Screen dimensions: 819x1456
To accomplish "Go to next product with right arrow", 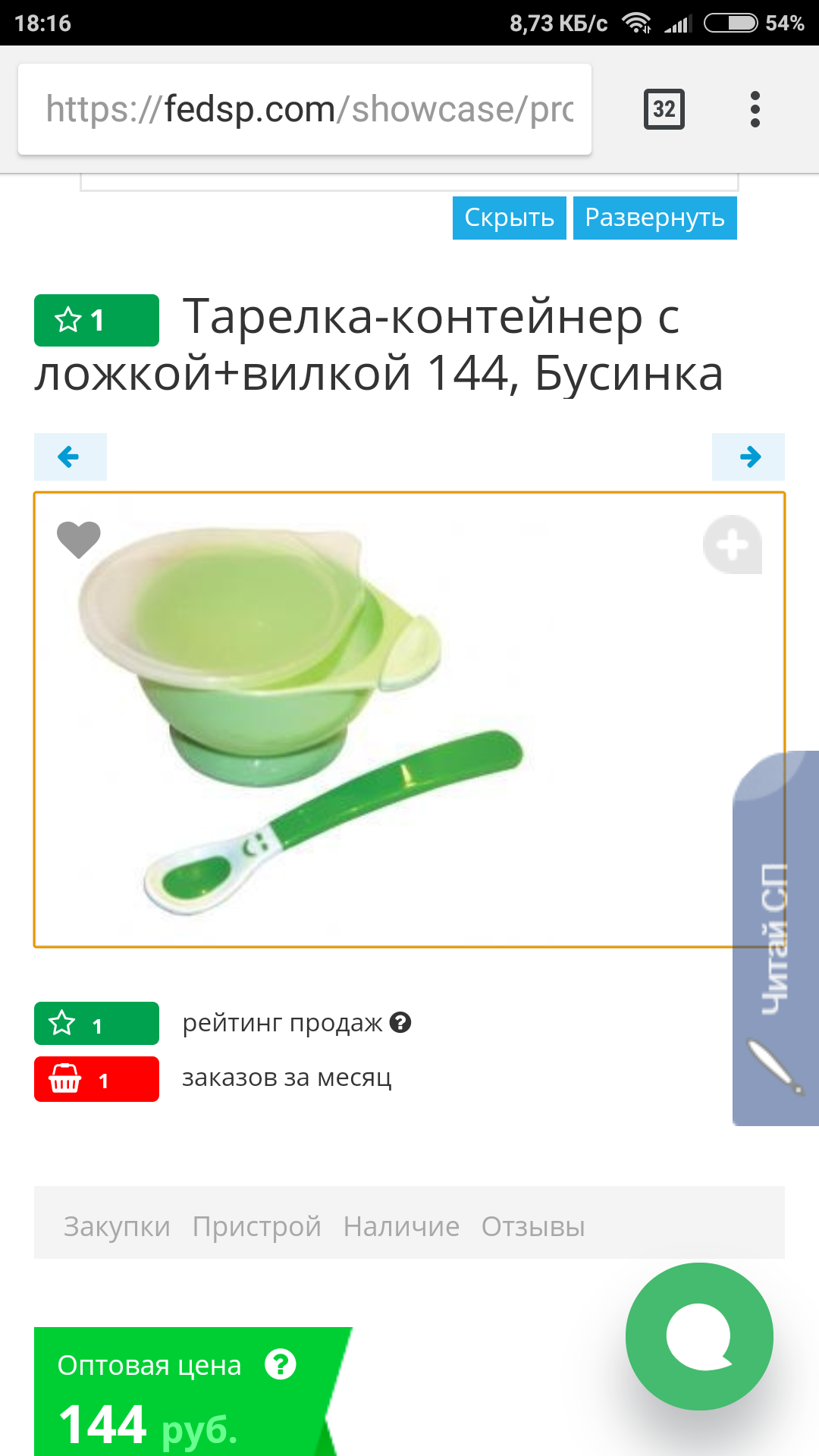I will 748,457.
